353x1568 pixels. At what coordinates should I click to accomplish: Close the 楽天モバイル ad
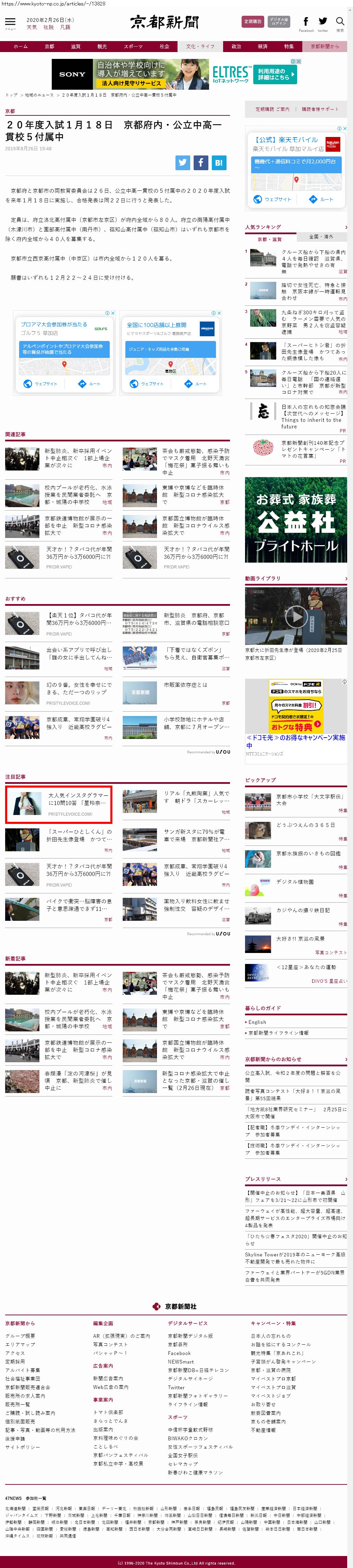point(344,128)
